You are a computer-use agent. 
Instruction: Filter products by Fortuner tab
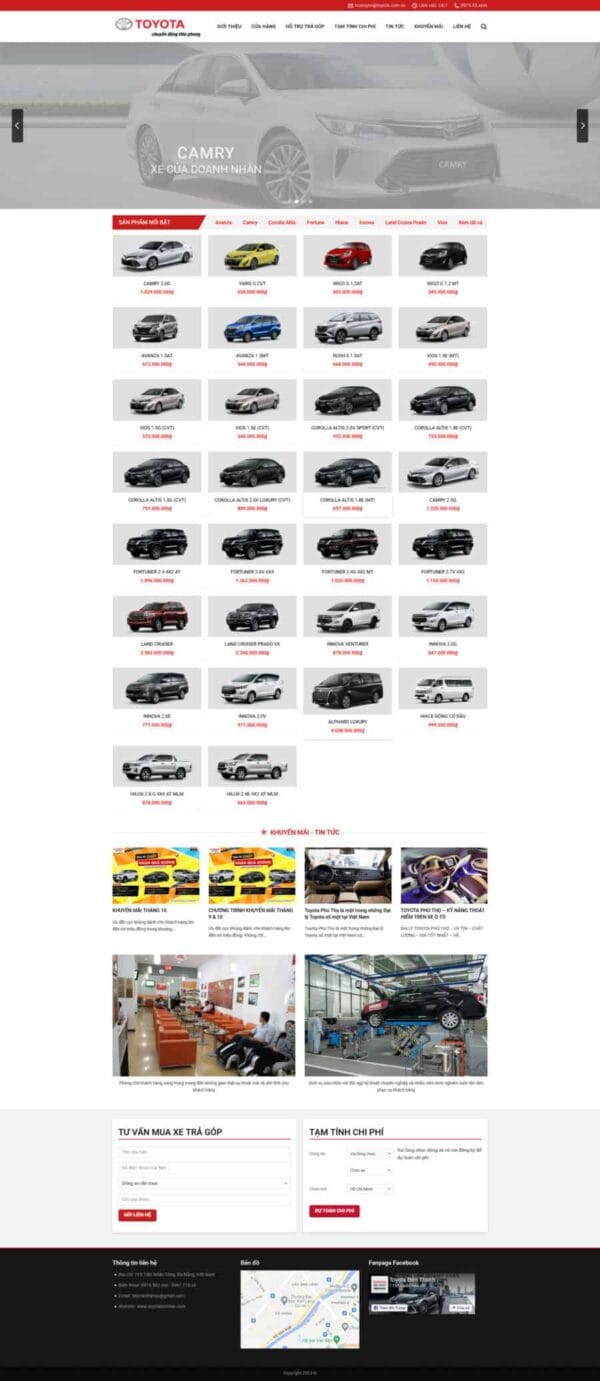click(x=315, y=222)
